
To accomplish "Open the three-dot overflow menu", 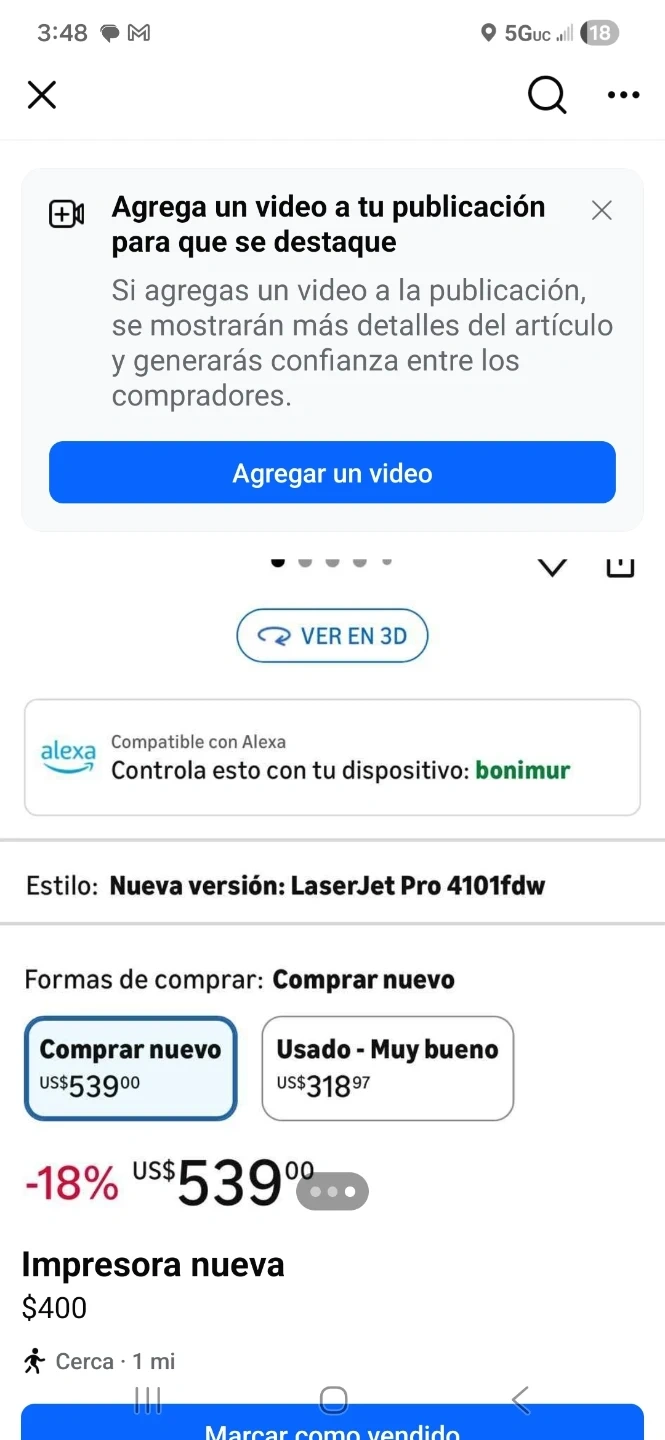I will (623, 96).
